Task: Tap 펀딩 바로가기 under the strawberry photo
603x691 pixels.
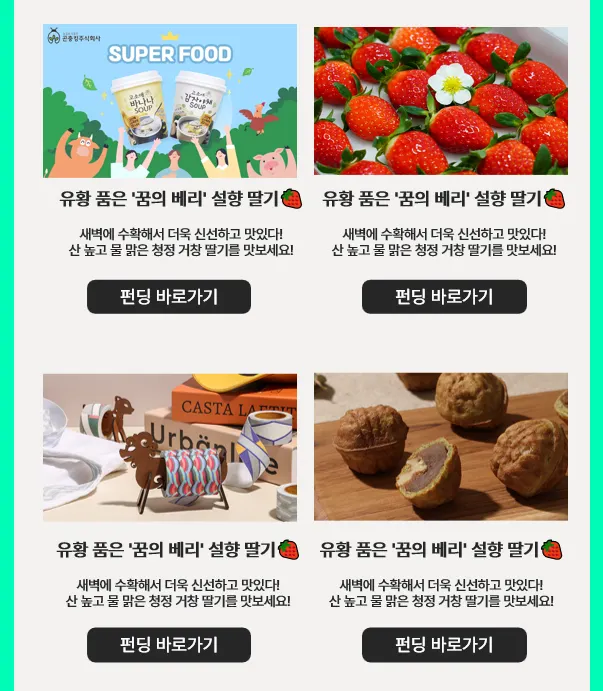Action: [x=444, y=296]
